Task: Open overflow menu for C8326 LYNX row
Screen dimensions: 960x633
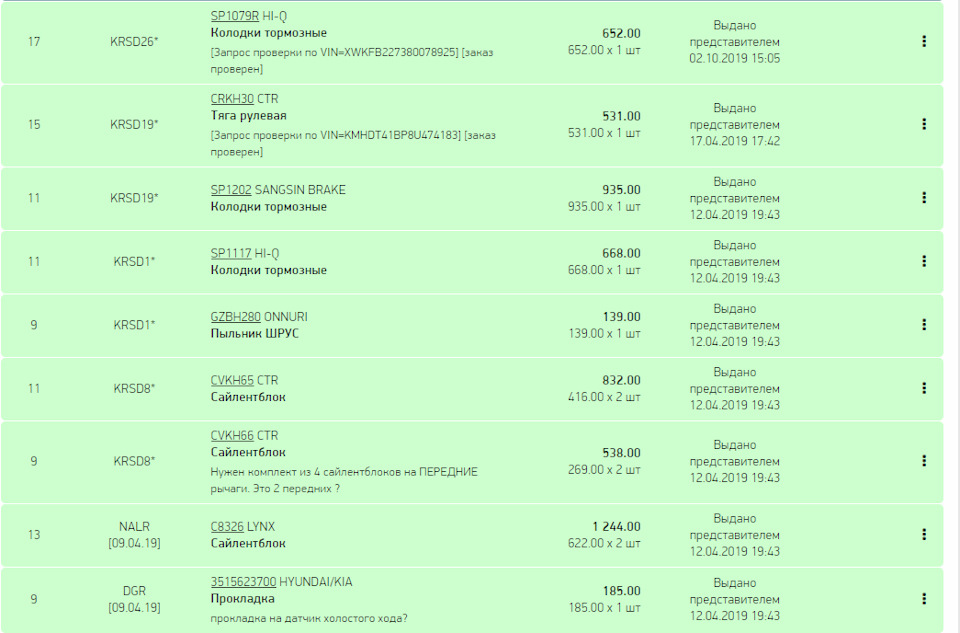Action: click(x=923, y=534)
